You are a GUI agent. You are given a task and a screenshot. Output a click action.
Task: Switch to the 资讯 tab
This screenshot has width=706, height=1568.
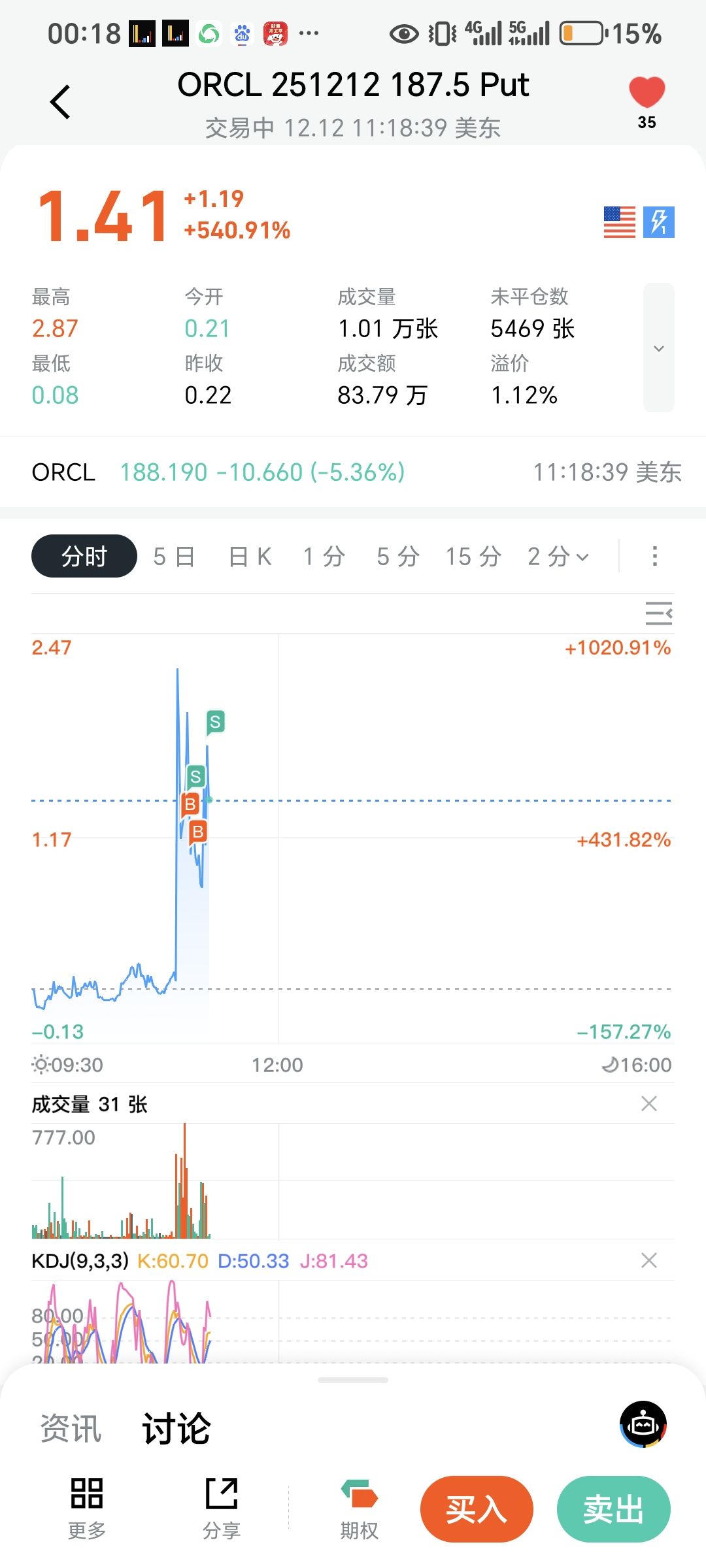click(x=71, y=1428)
